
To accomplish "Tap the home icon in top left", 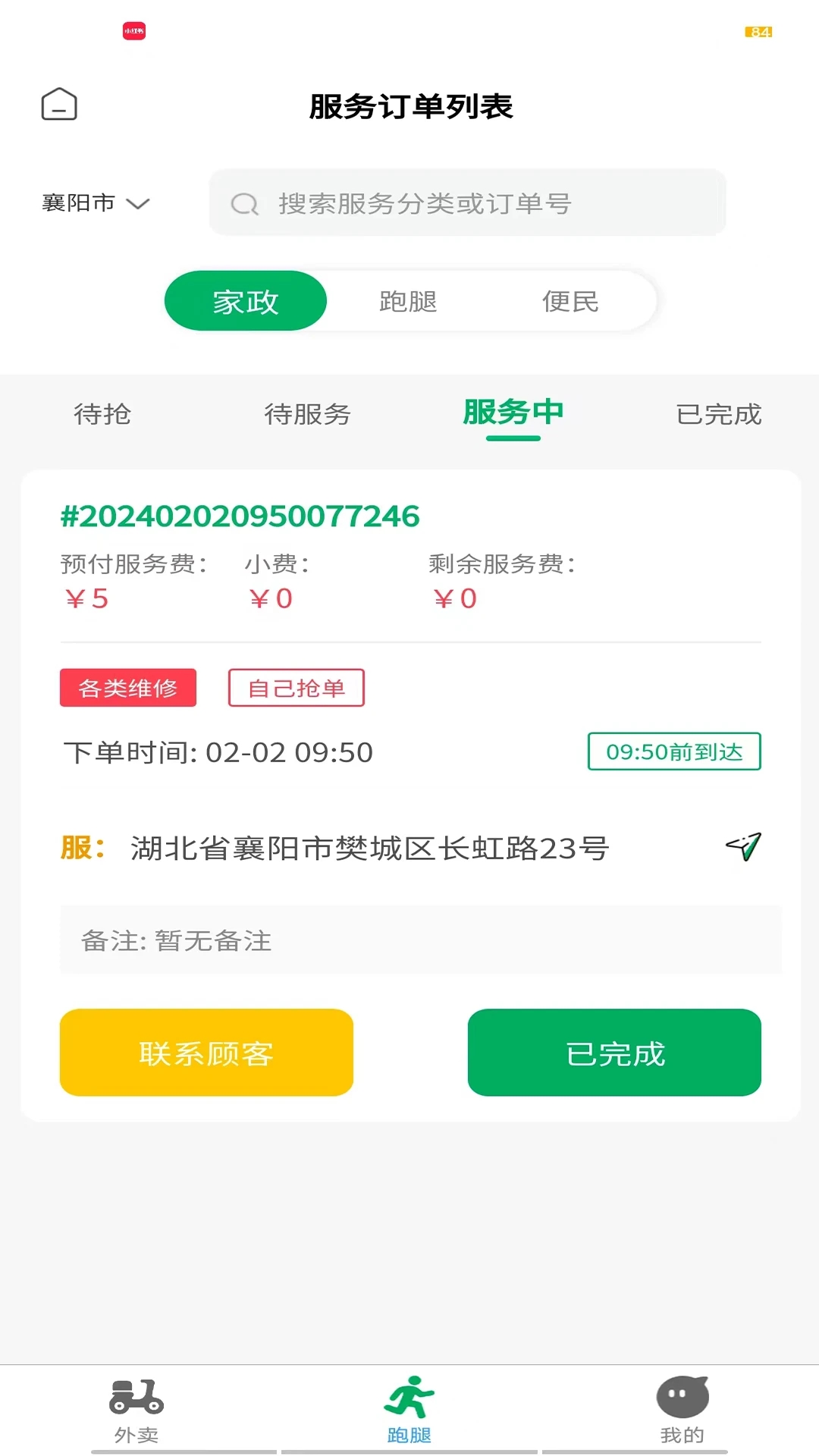I will tap(59, 105).
